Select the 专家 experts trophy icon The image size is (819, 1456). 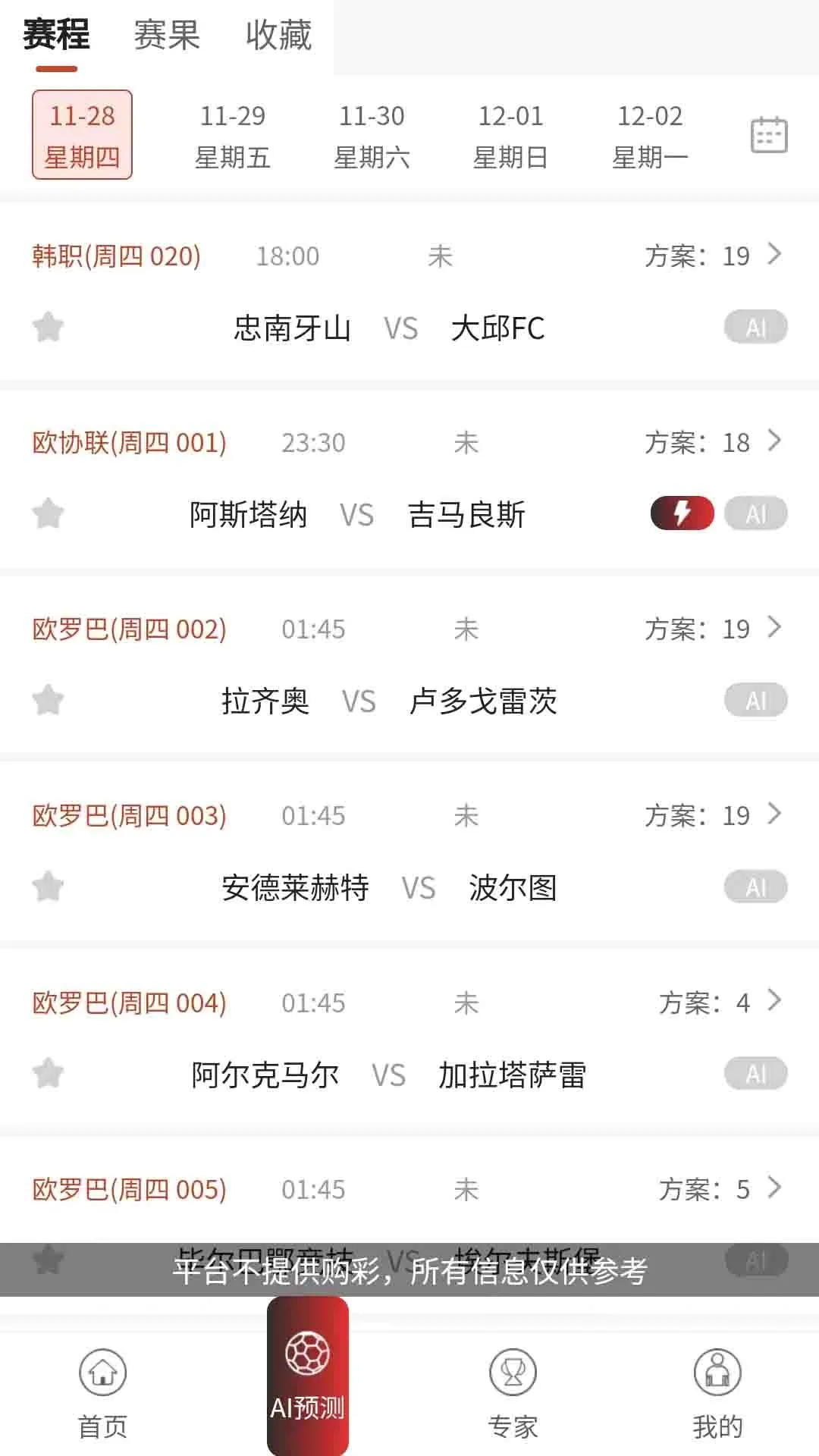coord(512,1373)
